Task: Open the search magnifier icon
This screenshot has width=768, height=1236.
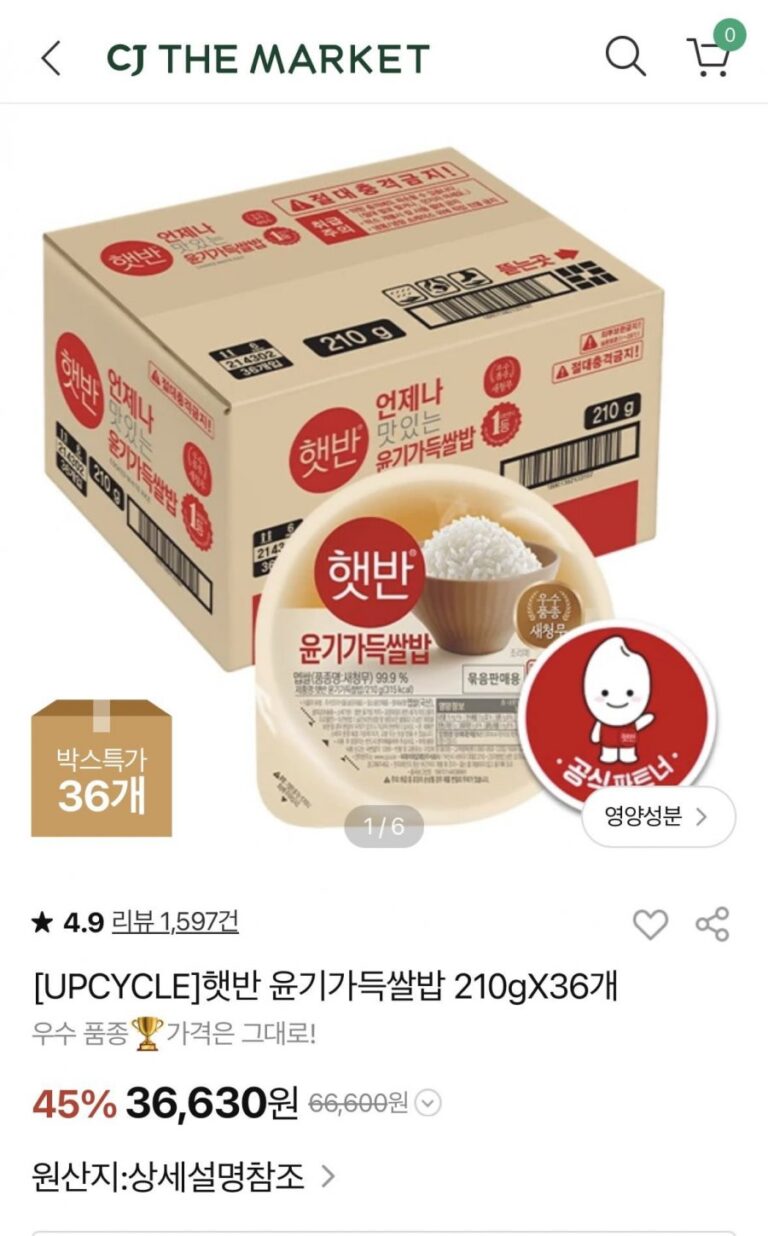Action: tap(626, 56)
